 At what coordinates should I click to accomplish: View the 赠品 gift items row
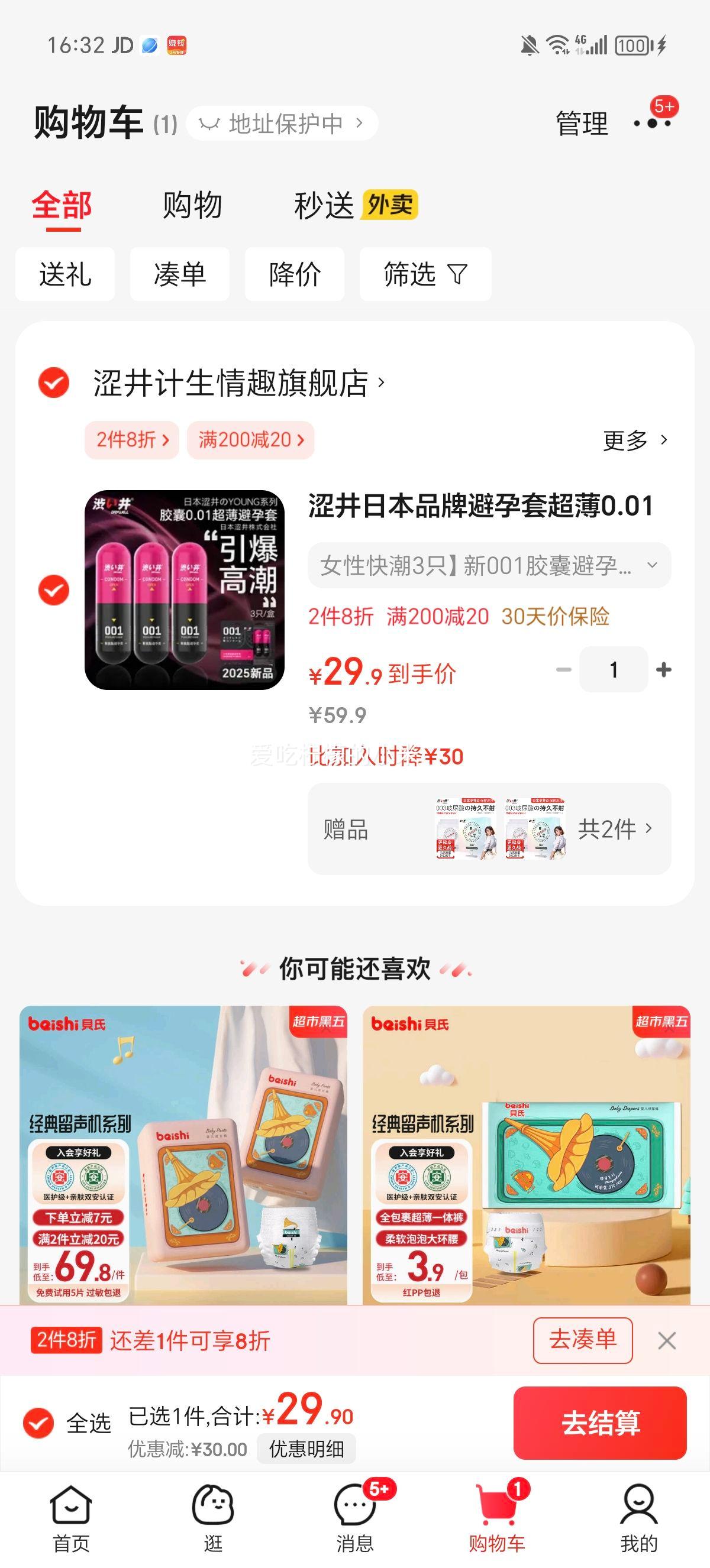pos(489,828)
